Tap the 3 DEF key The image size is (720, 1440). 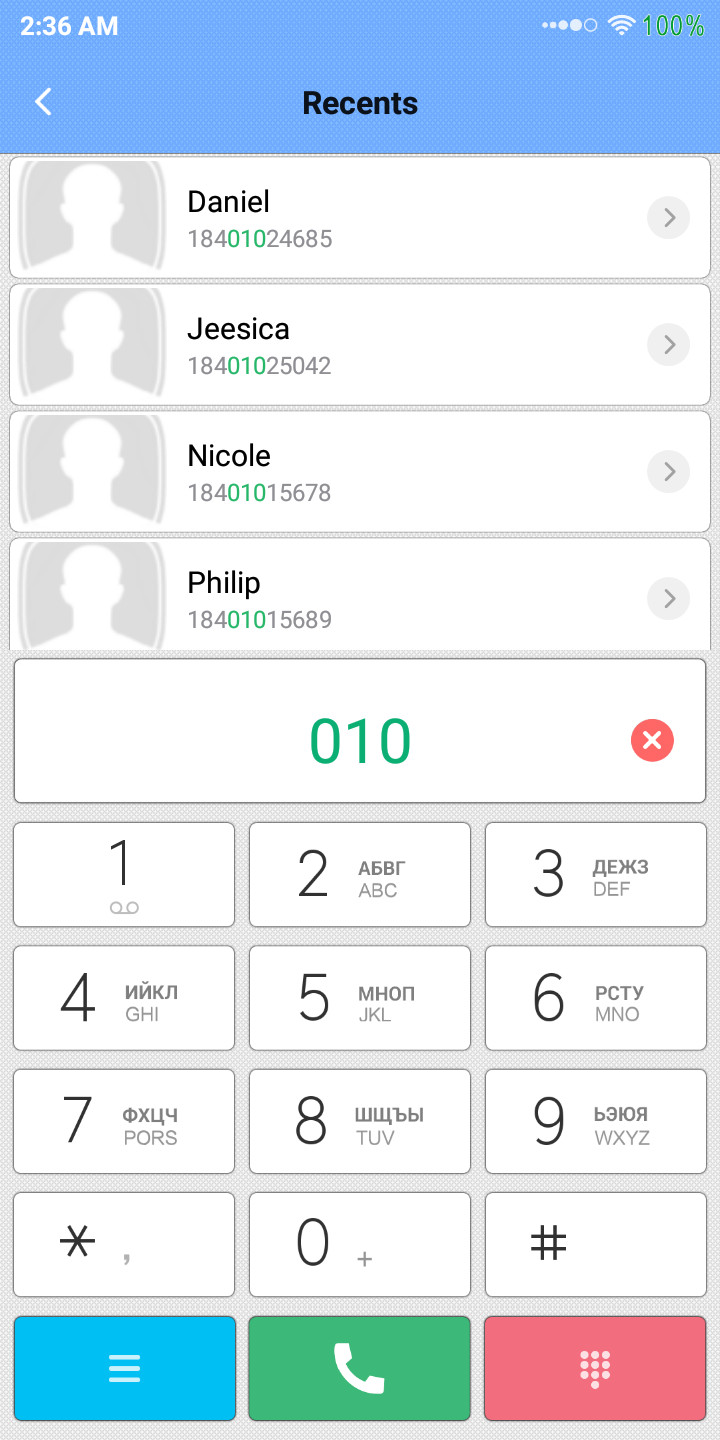[596, 875]
